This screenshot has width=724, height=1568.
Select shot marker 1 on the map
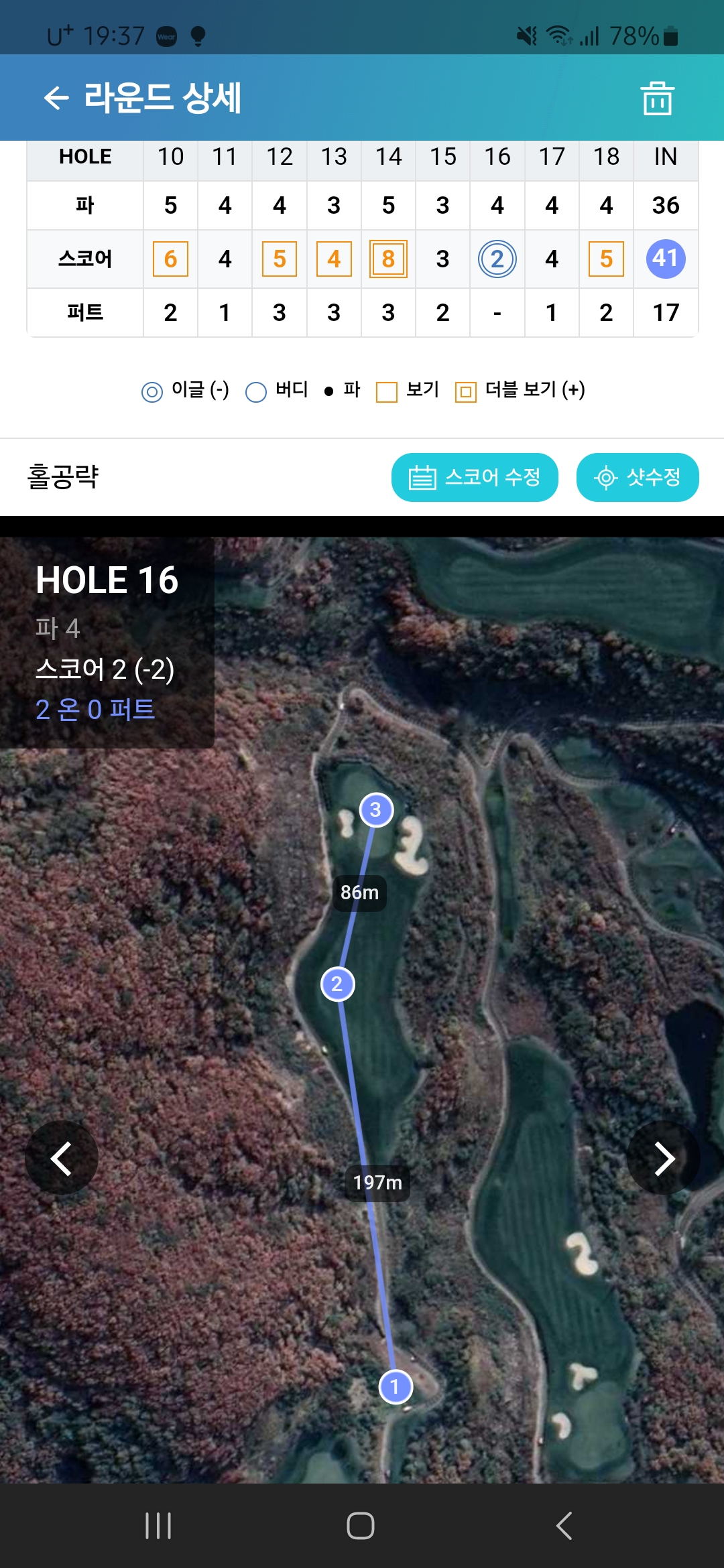pos(395,1386)
